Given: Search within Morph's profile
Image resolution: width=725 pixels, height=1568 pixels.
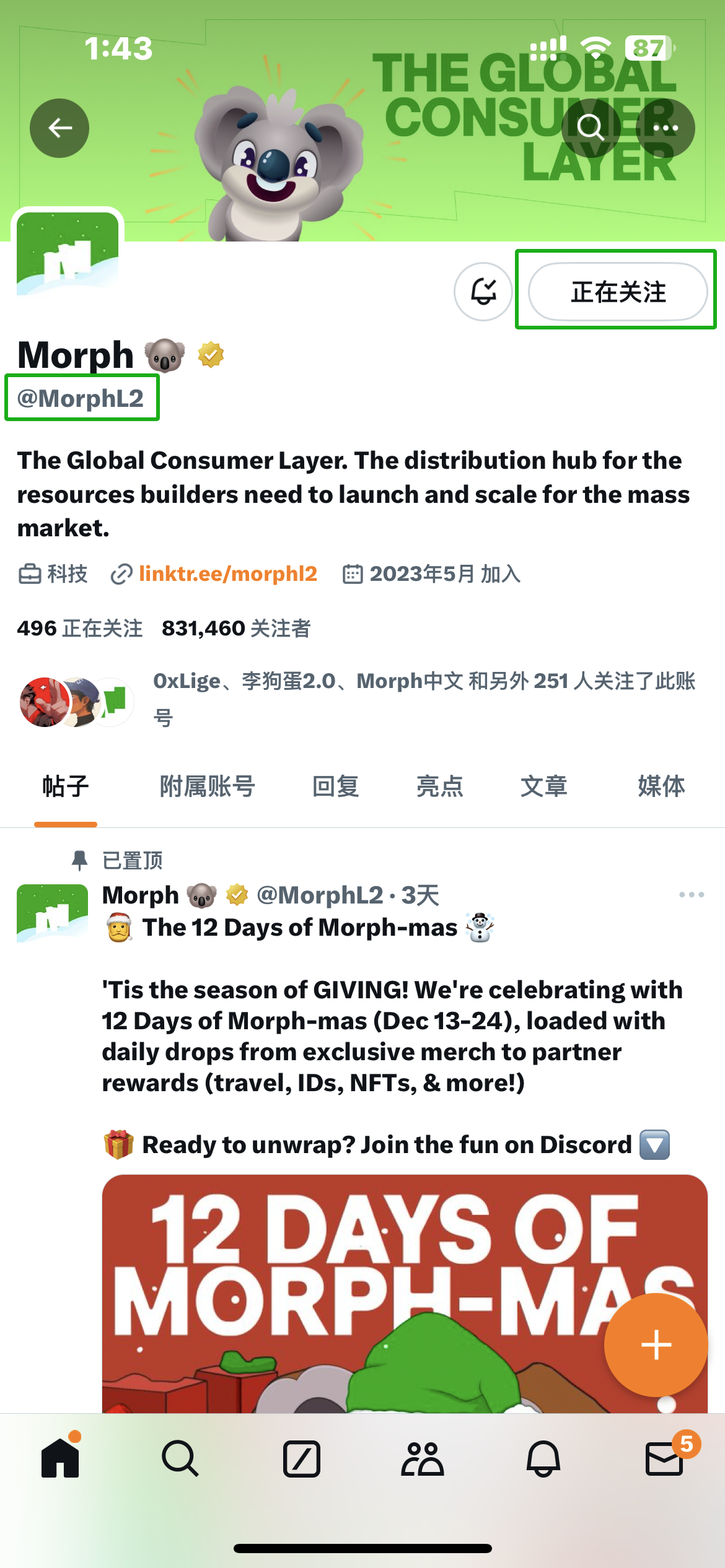Looking at the screenshot, I should pos(591,128).
